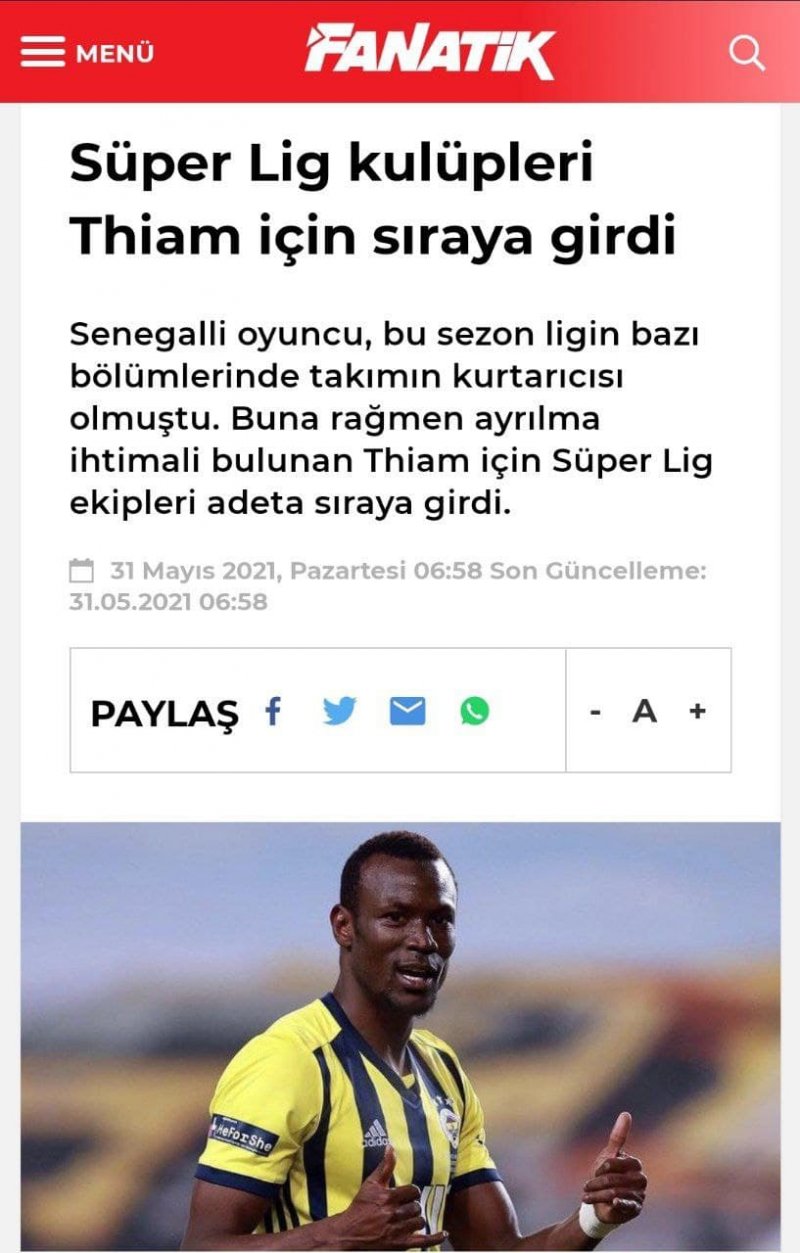800x1253 pixels.
Task: Increase text size with plus
Action: 697,711
